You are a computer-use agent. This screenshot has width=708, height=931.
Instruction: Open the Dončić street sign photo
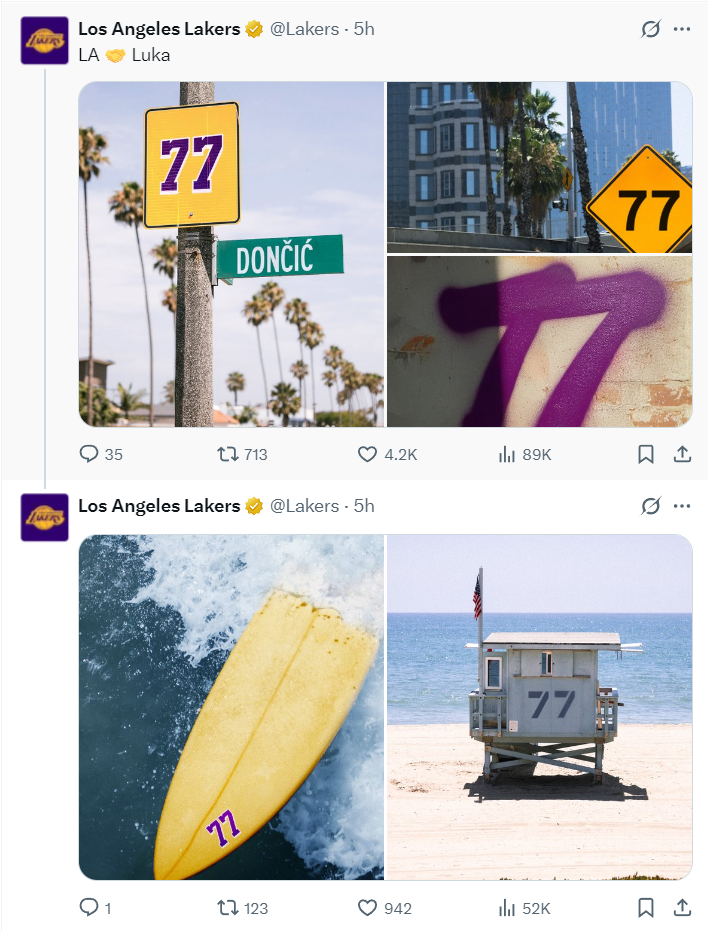231,254
